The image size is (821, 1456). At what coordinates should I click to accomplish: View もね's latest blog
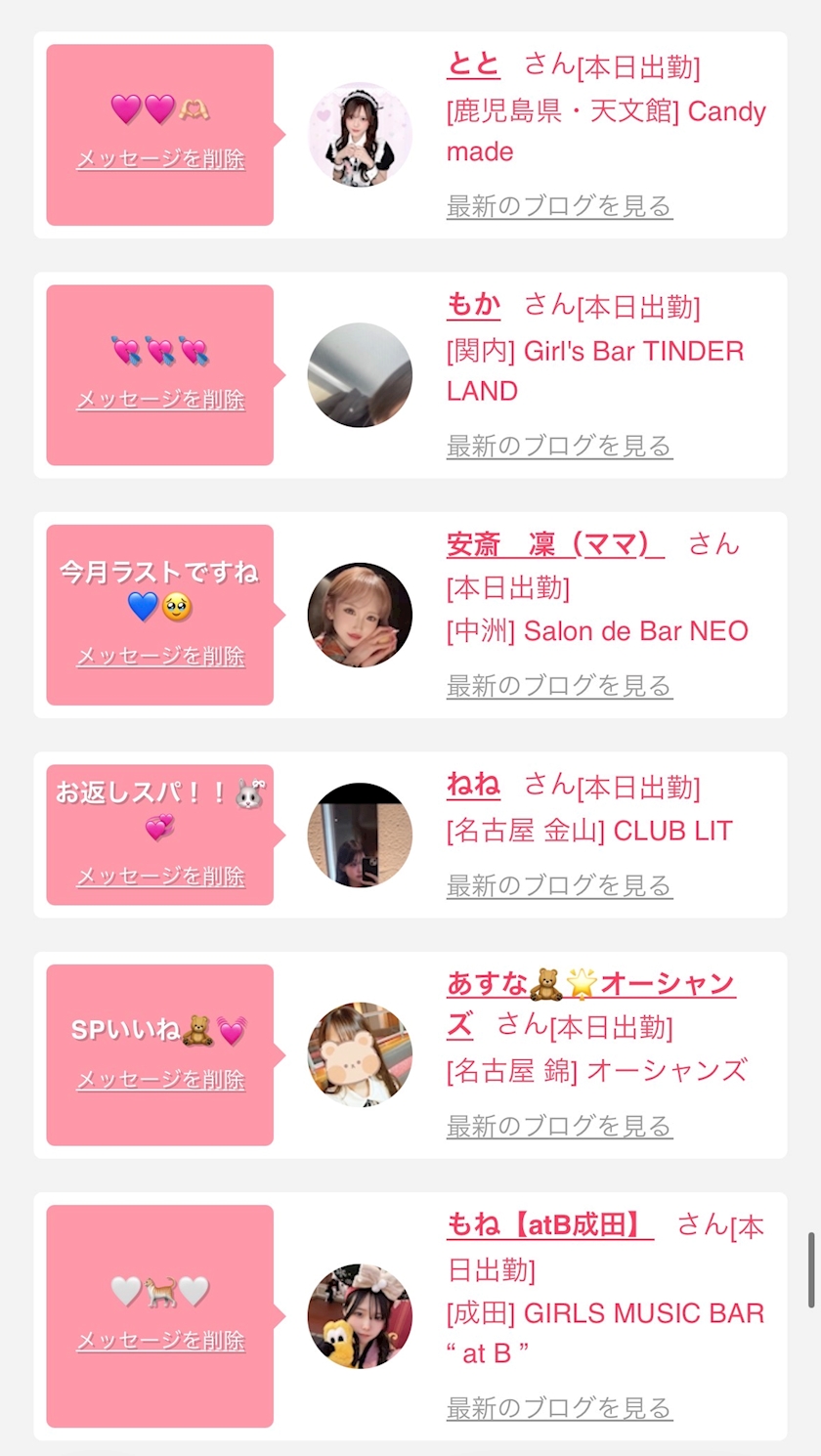click(x=559, y=1408)
